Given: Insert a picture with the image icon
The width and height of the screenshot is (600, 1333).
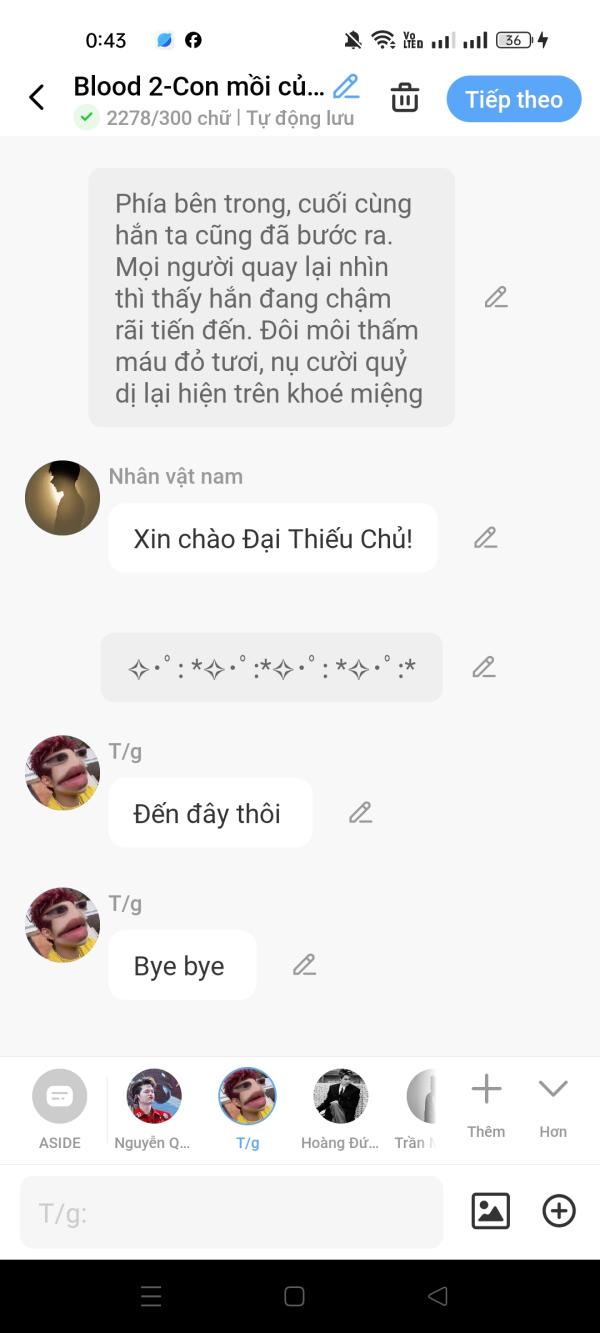Looking at the screenshot, I should [x=491, y=1211].
